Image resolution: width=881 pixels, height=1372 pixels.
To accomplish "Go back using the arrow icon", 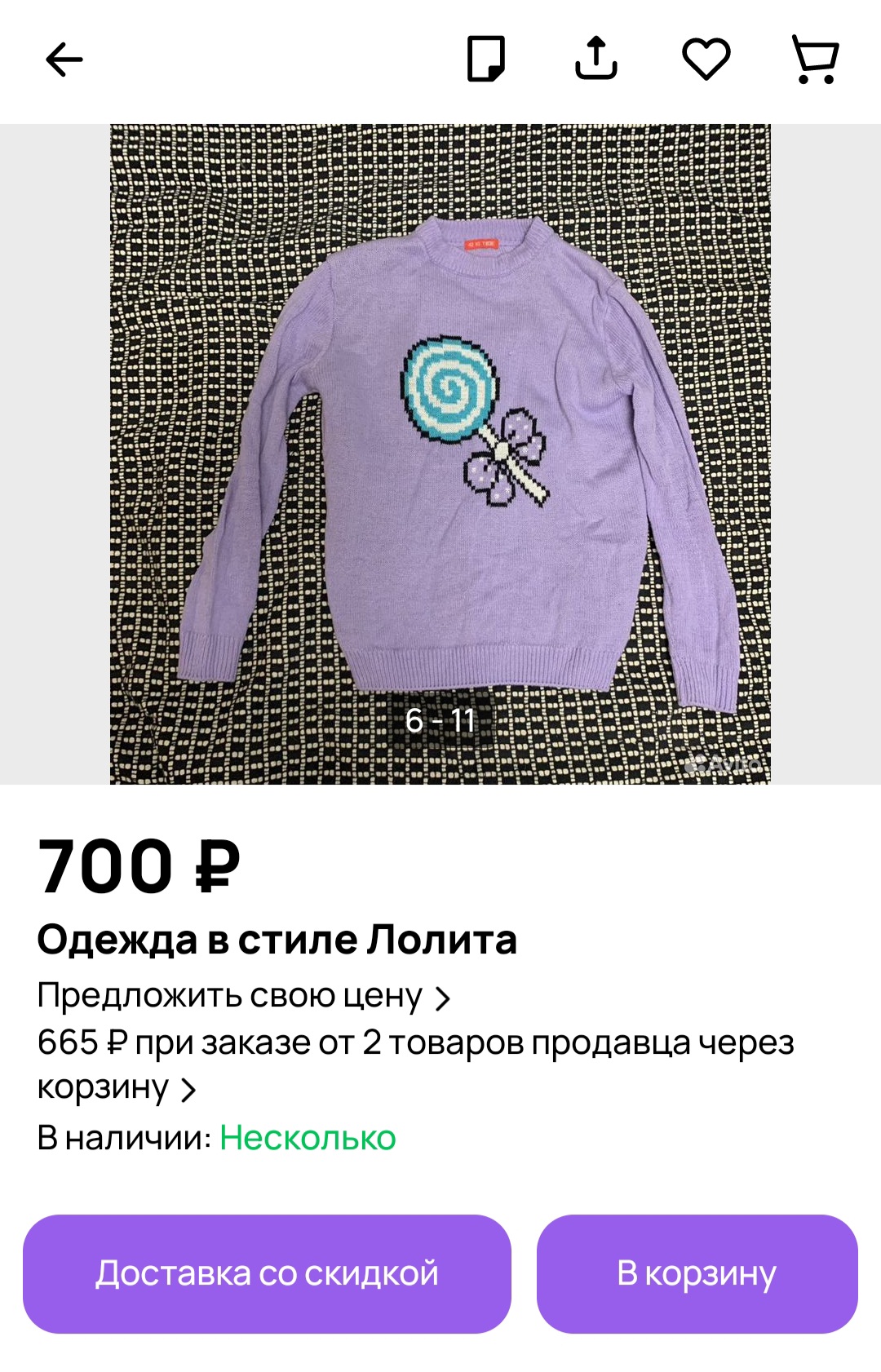I will click(64, 60).
